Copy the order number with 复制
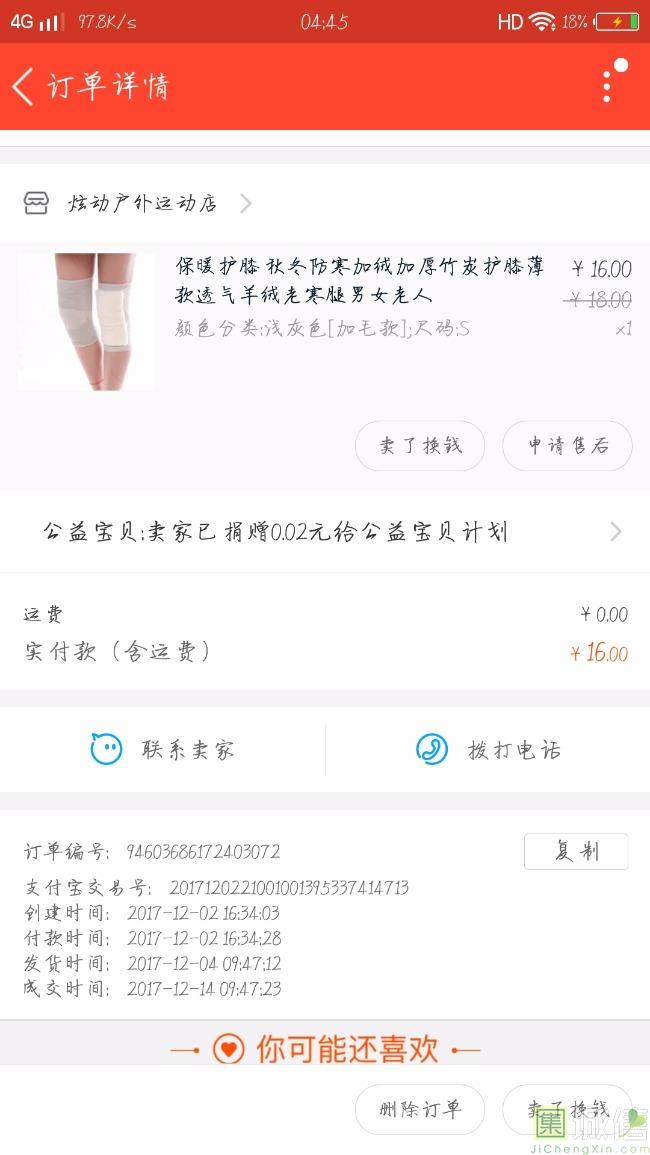Viewport: 650px width, 1155px height. pos(576,851)
